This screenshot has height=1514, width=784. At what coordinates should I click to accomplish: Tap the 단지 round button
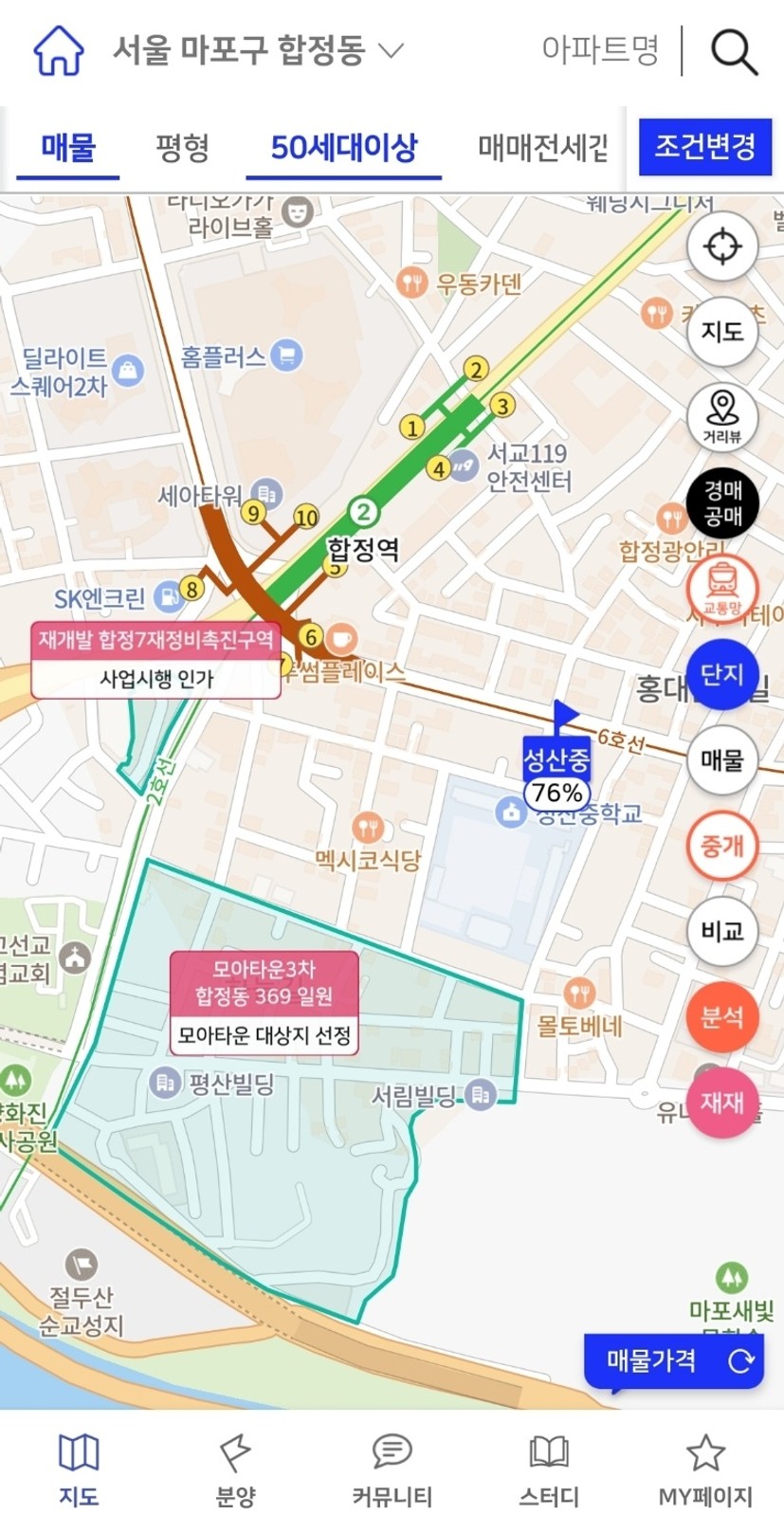722,674
